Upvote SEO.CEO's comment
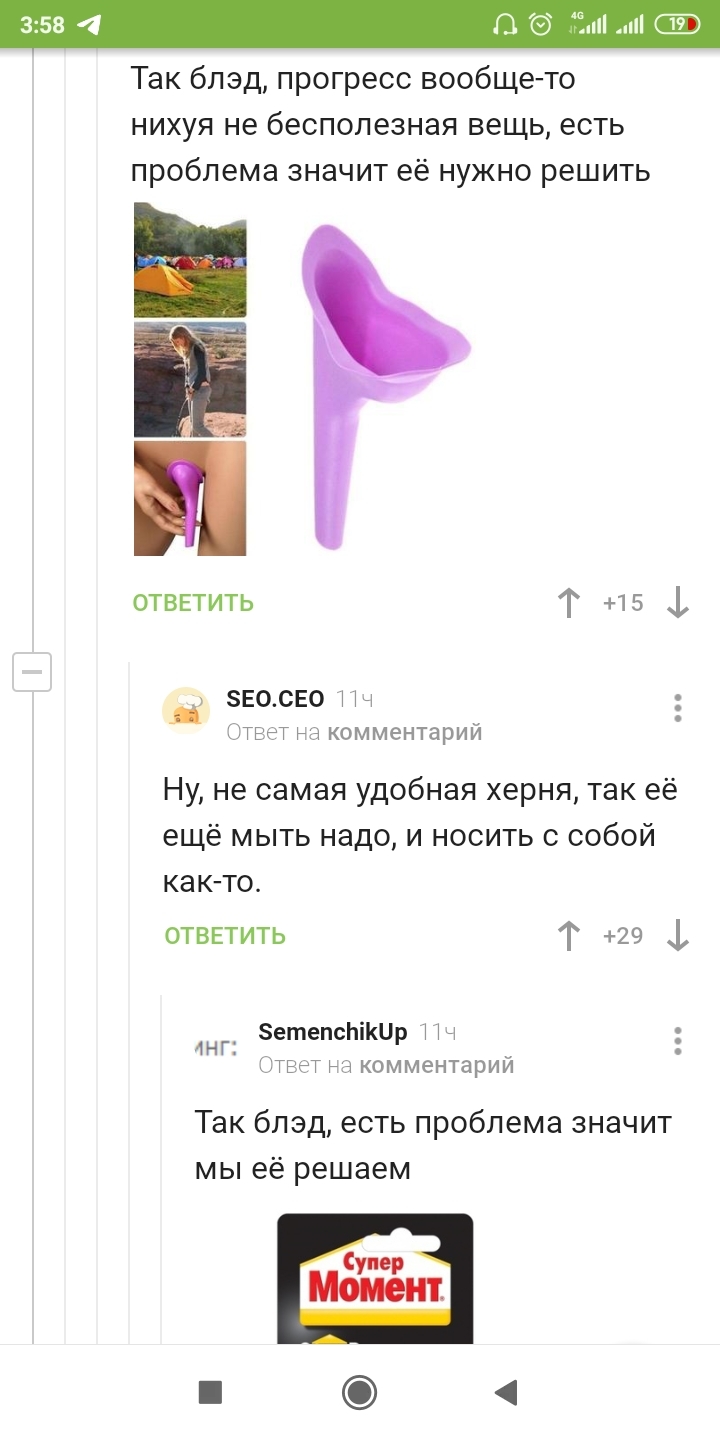Screen dimensions: 720x1440 pyautogui.click(x=569, y=936)
